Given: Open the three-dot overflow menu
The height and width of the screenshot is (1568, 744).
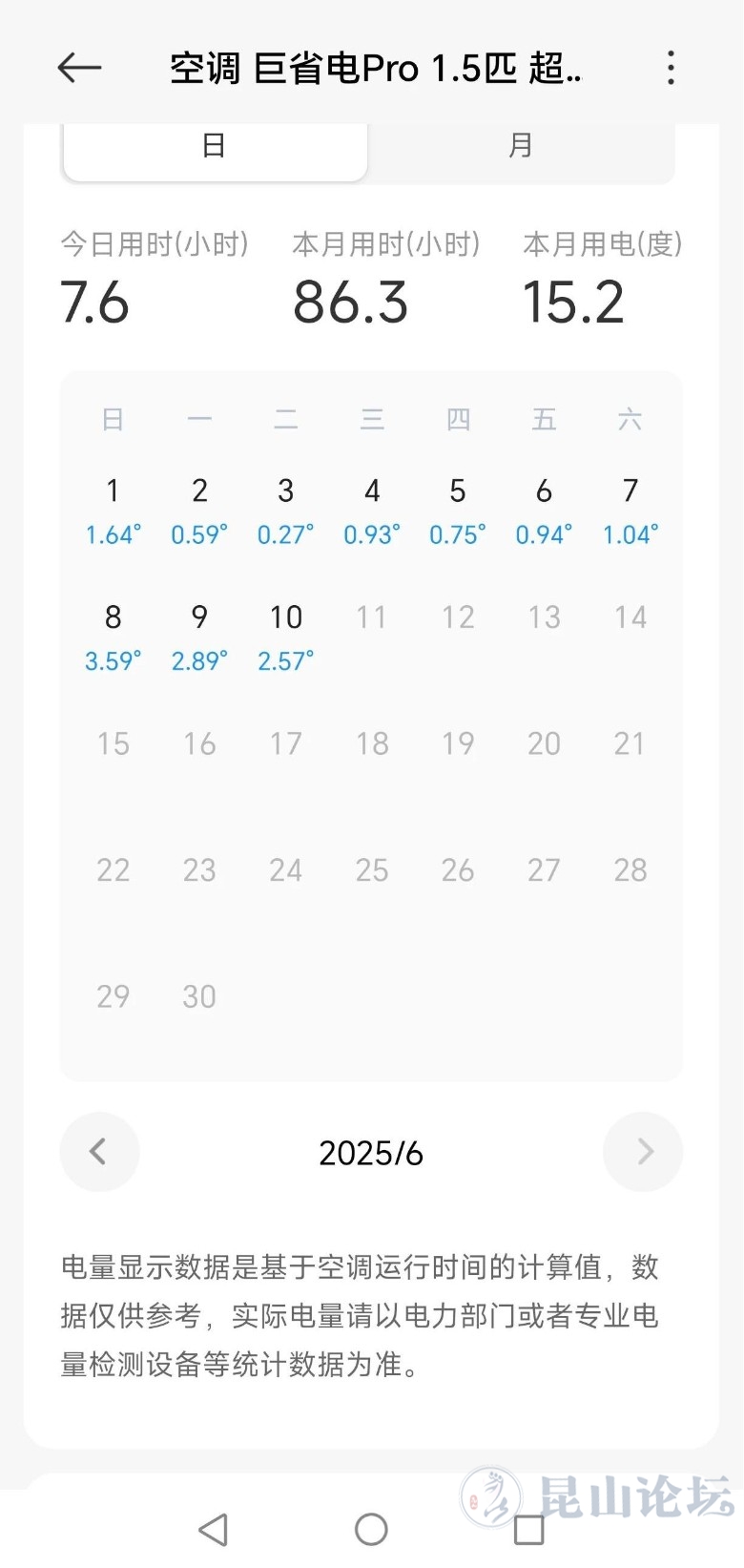Looking at the screenshot, I should (x=672, y=68).
